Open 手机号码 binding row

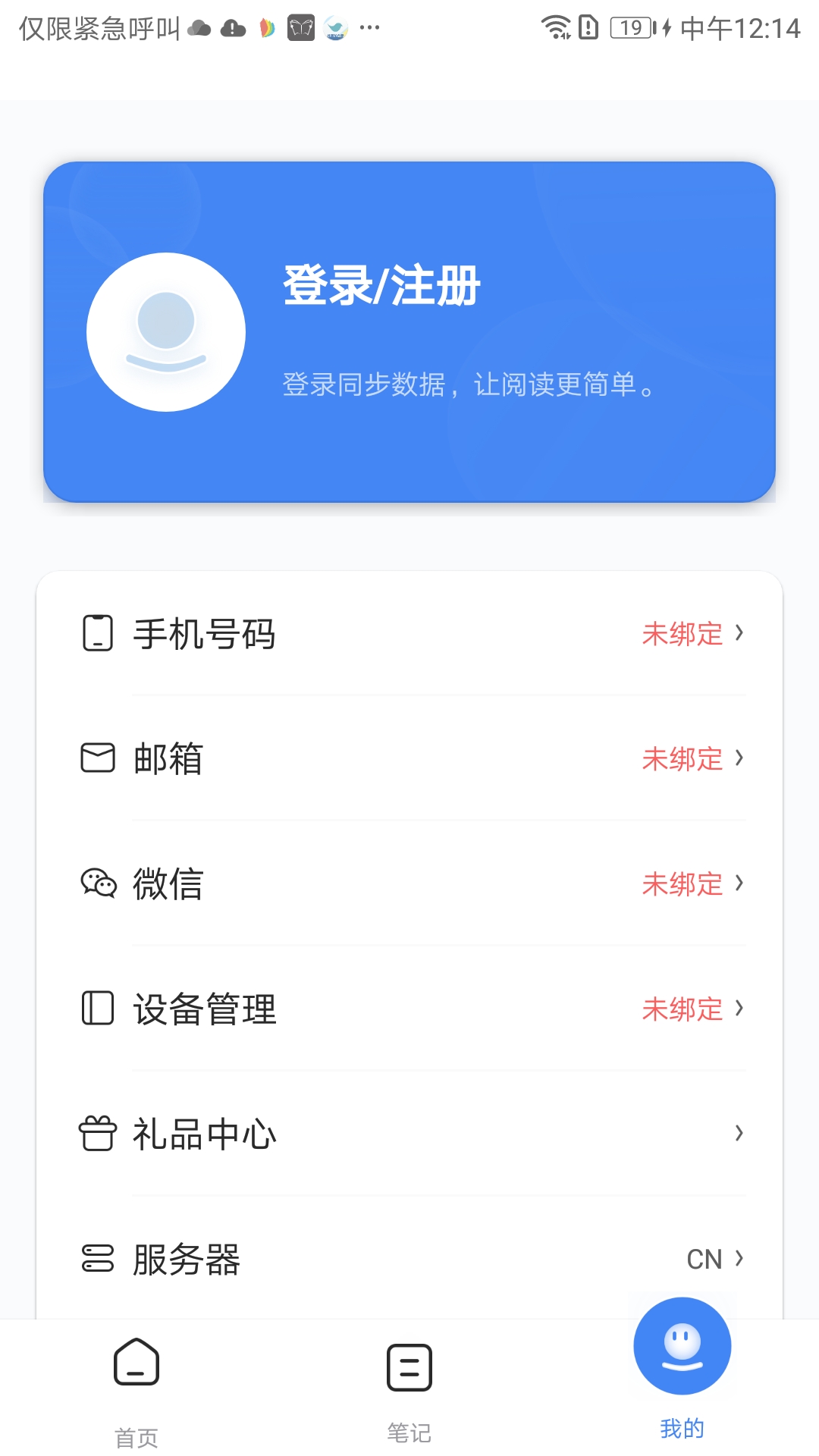coord(409,633)
